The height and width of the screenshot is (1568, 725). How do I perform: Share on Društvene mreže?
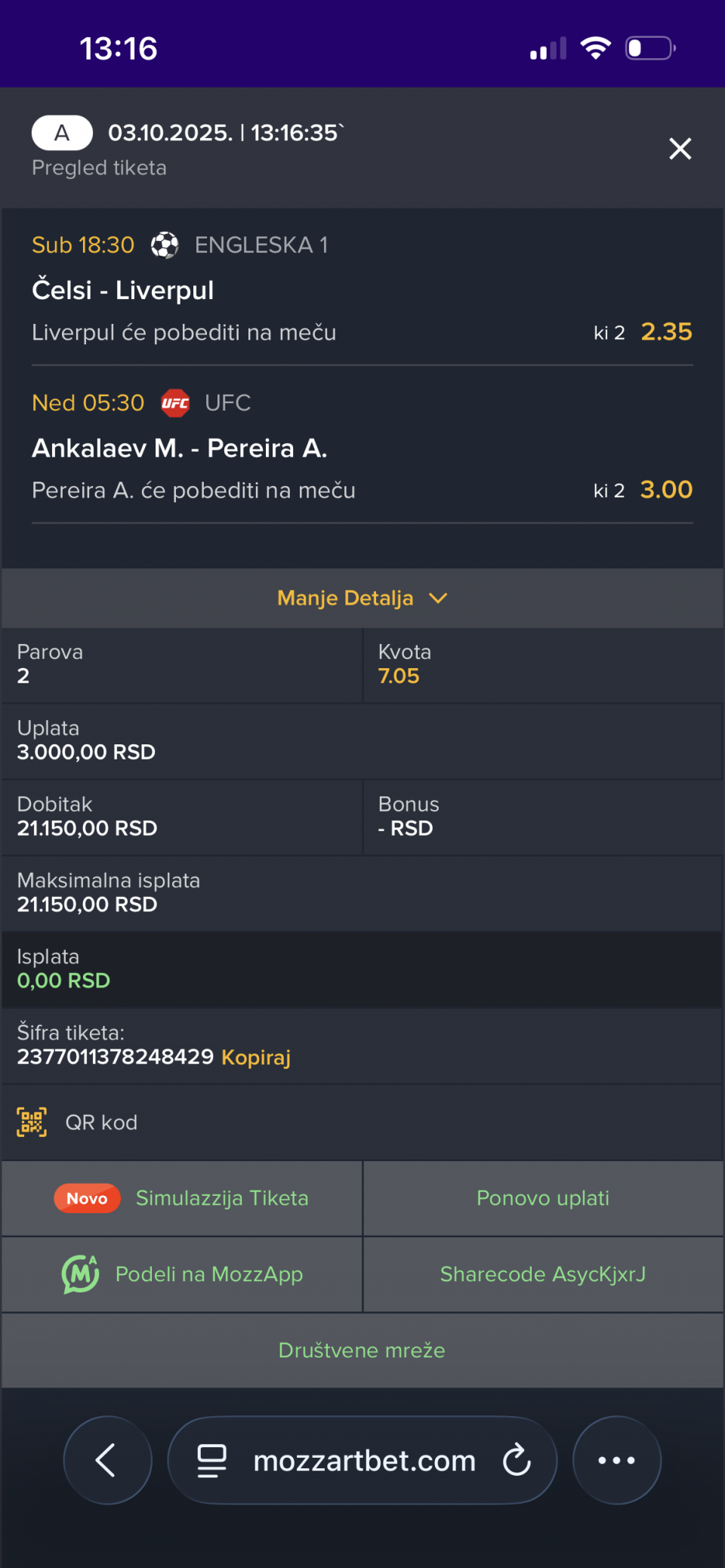(x=362, y=1350)
